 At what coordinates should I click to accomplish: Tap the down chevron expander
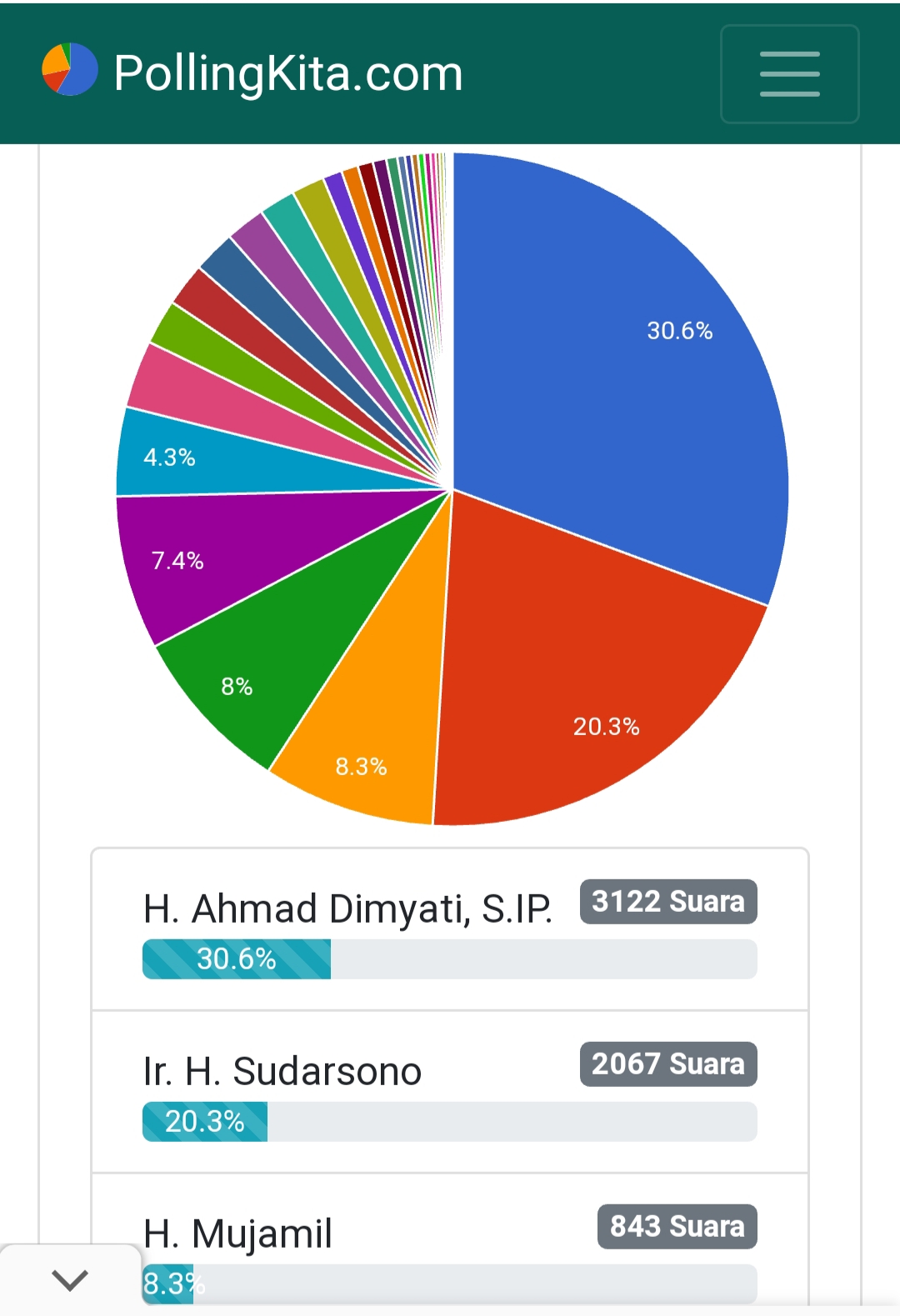pyautogui.click(x=70, y=1279)
